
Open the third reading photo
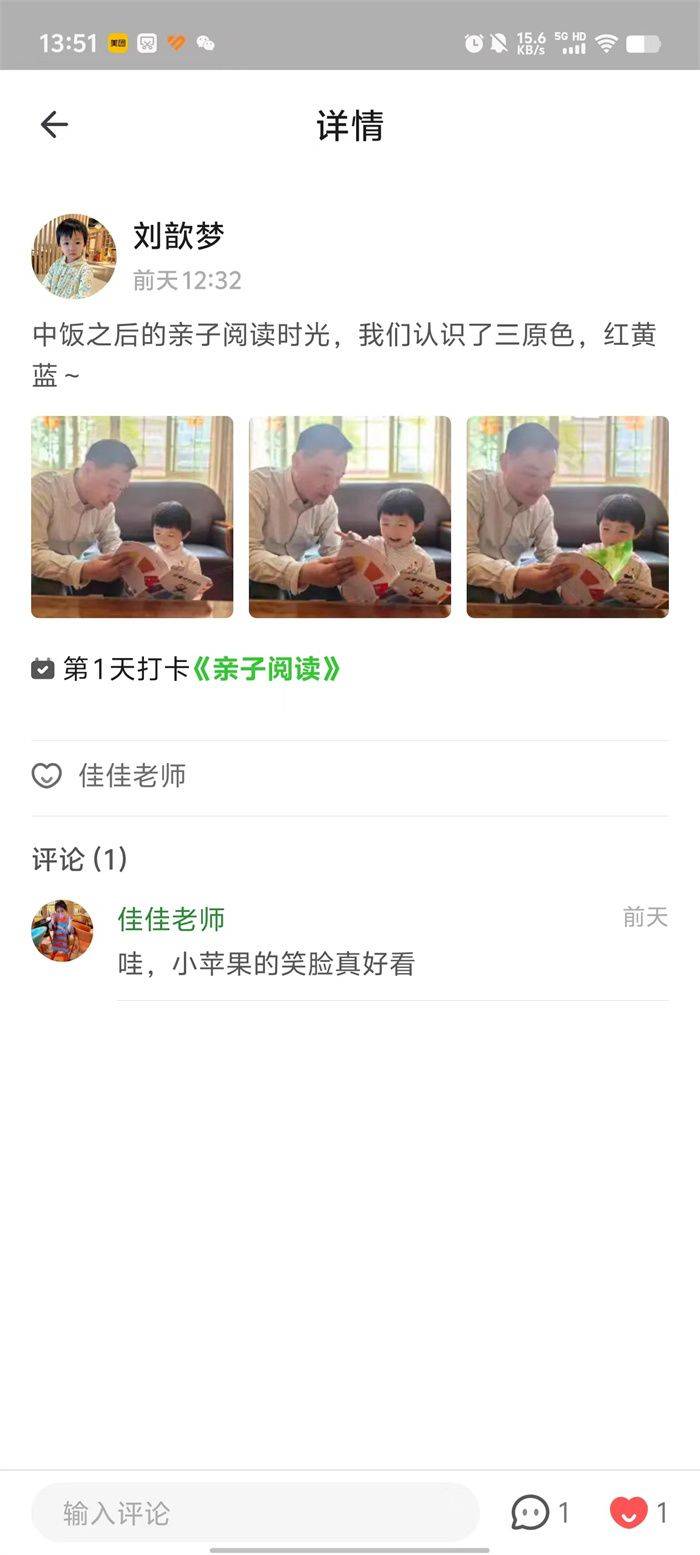coord(567,517)
